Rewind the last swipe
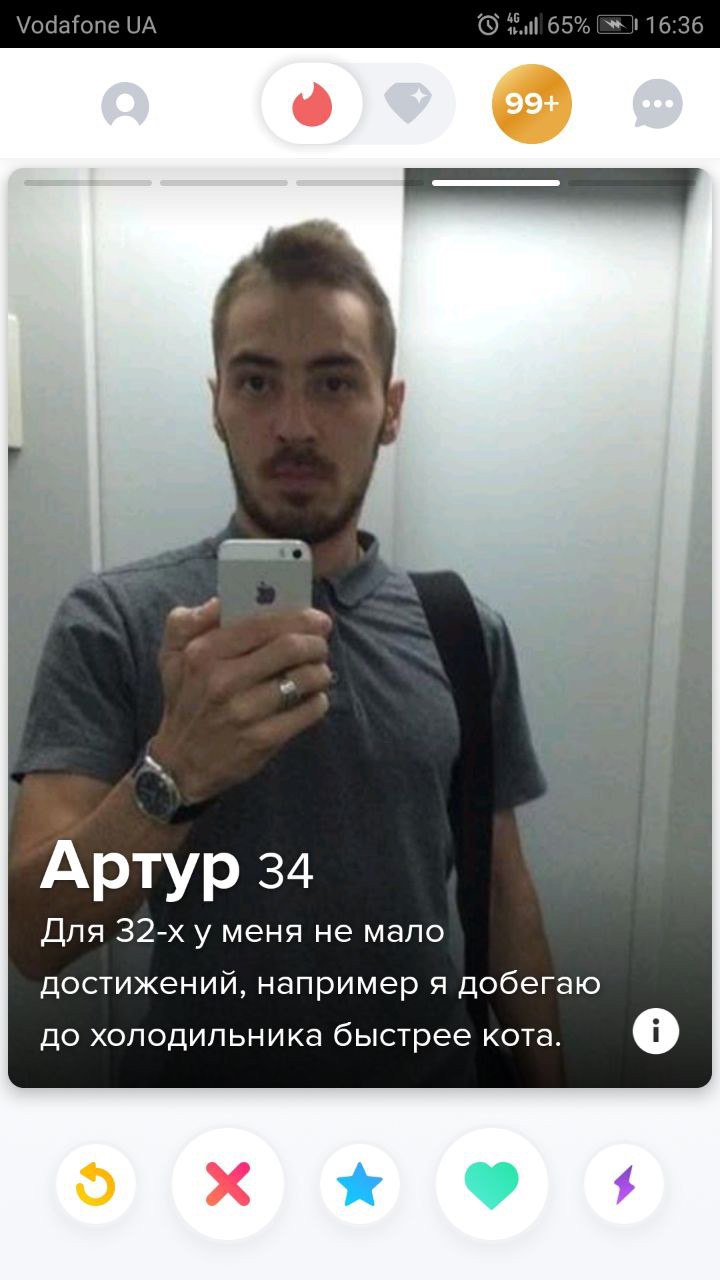The height and width of the screenshot is (1280, 720). click(x=96, y=1185)
